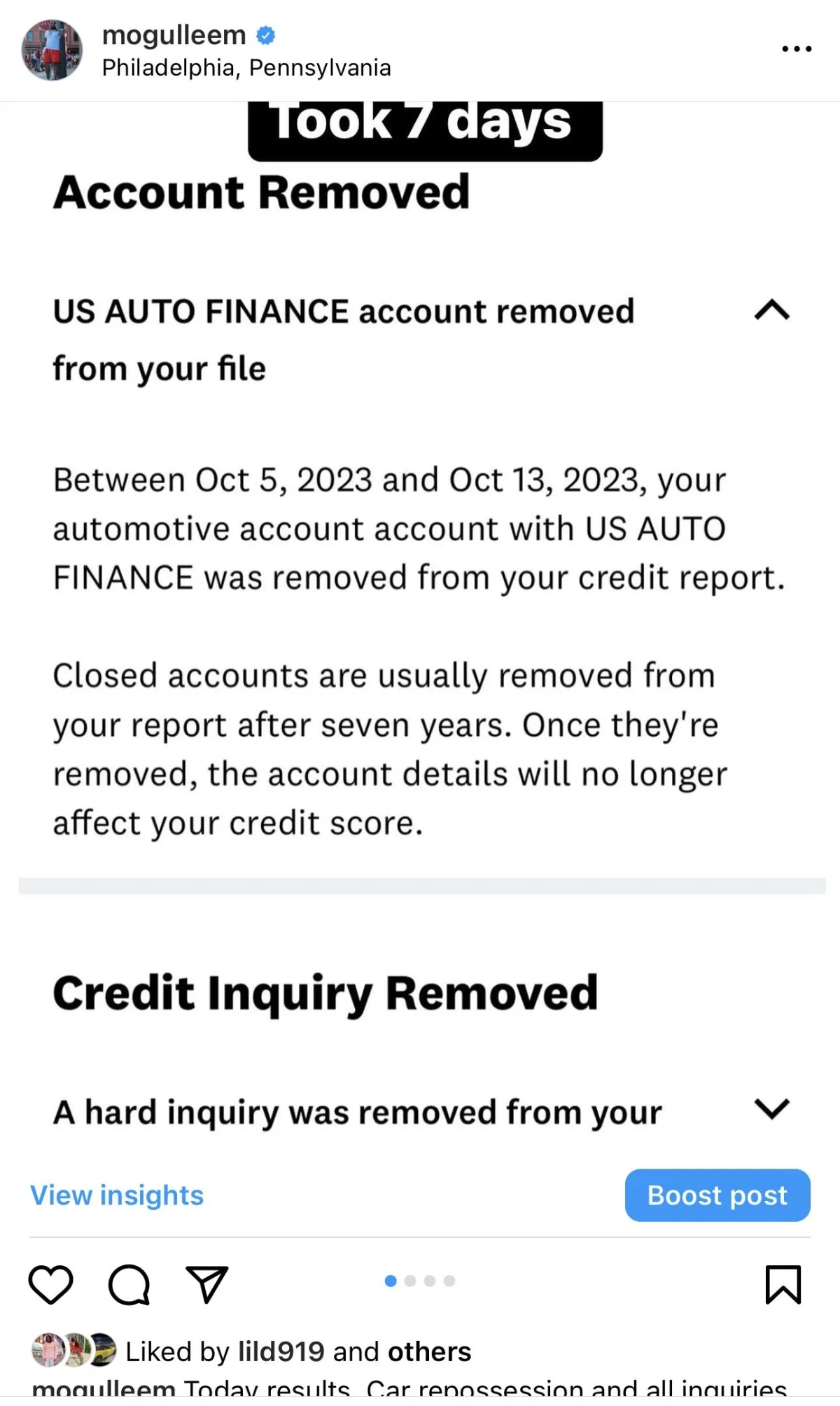
Task: Tap the Boost post button
Action: tap(717, 1195)
